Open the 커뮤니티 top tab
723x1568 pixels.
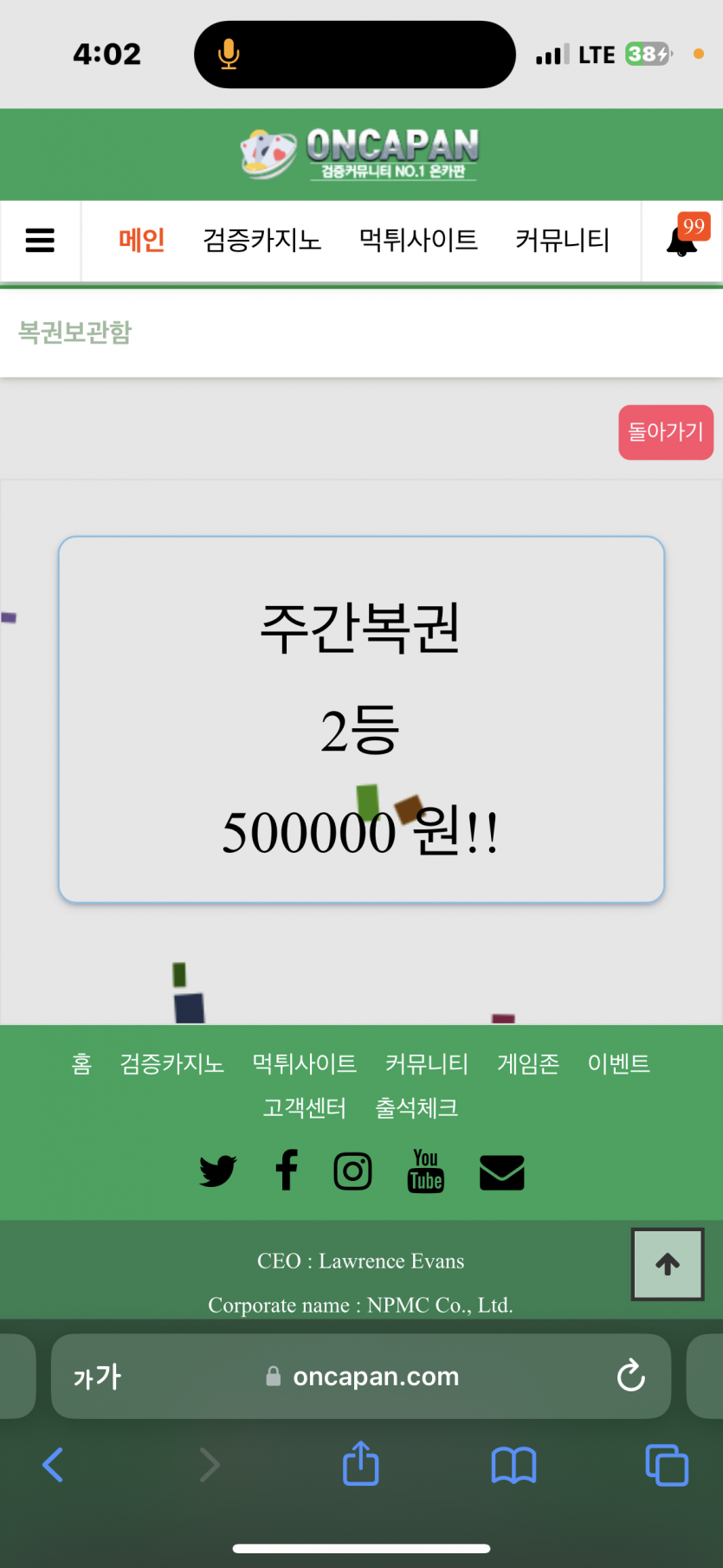(x=562, y=240)
